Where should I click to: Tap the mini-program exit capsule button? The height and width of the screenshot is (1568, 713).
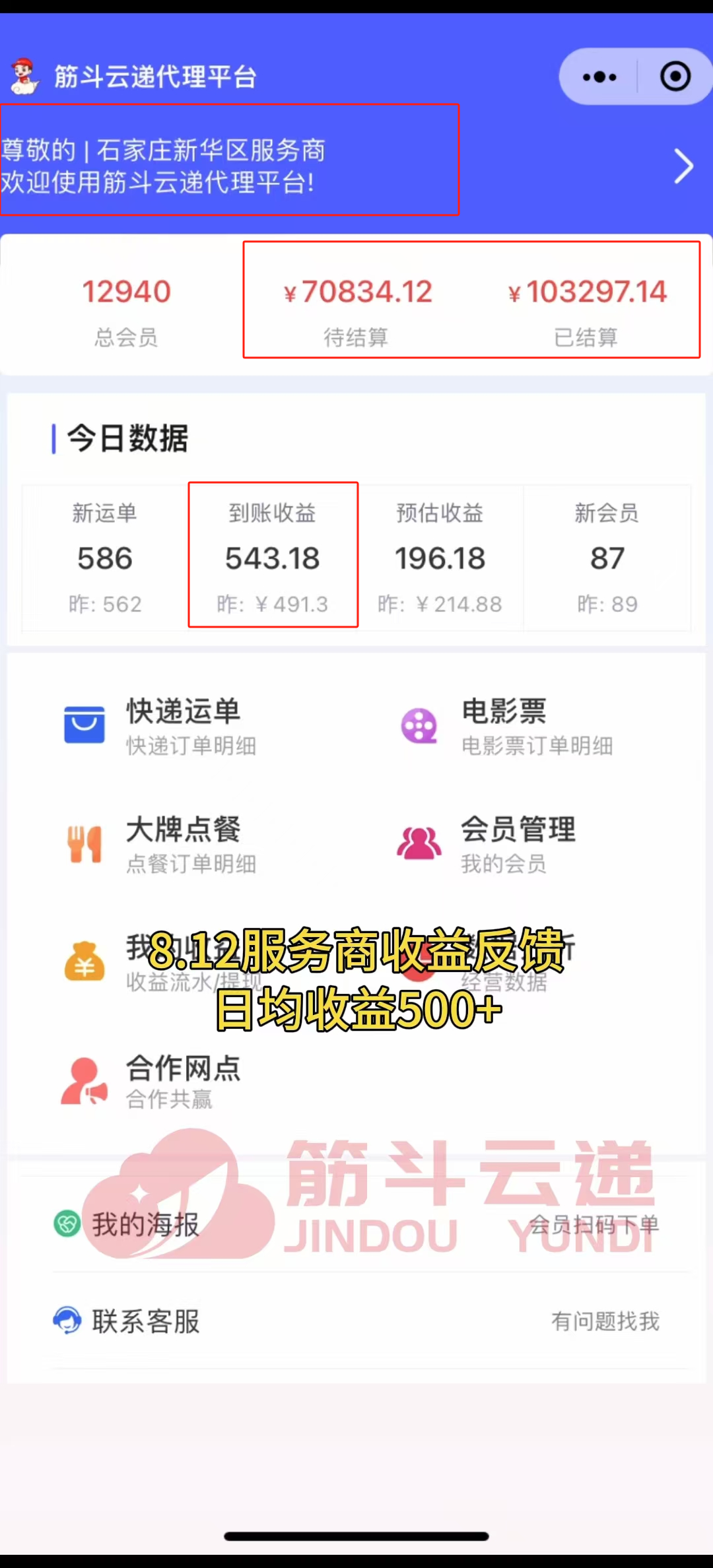673,76
